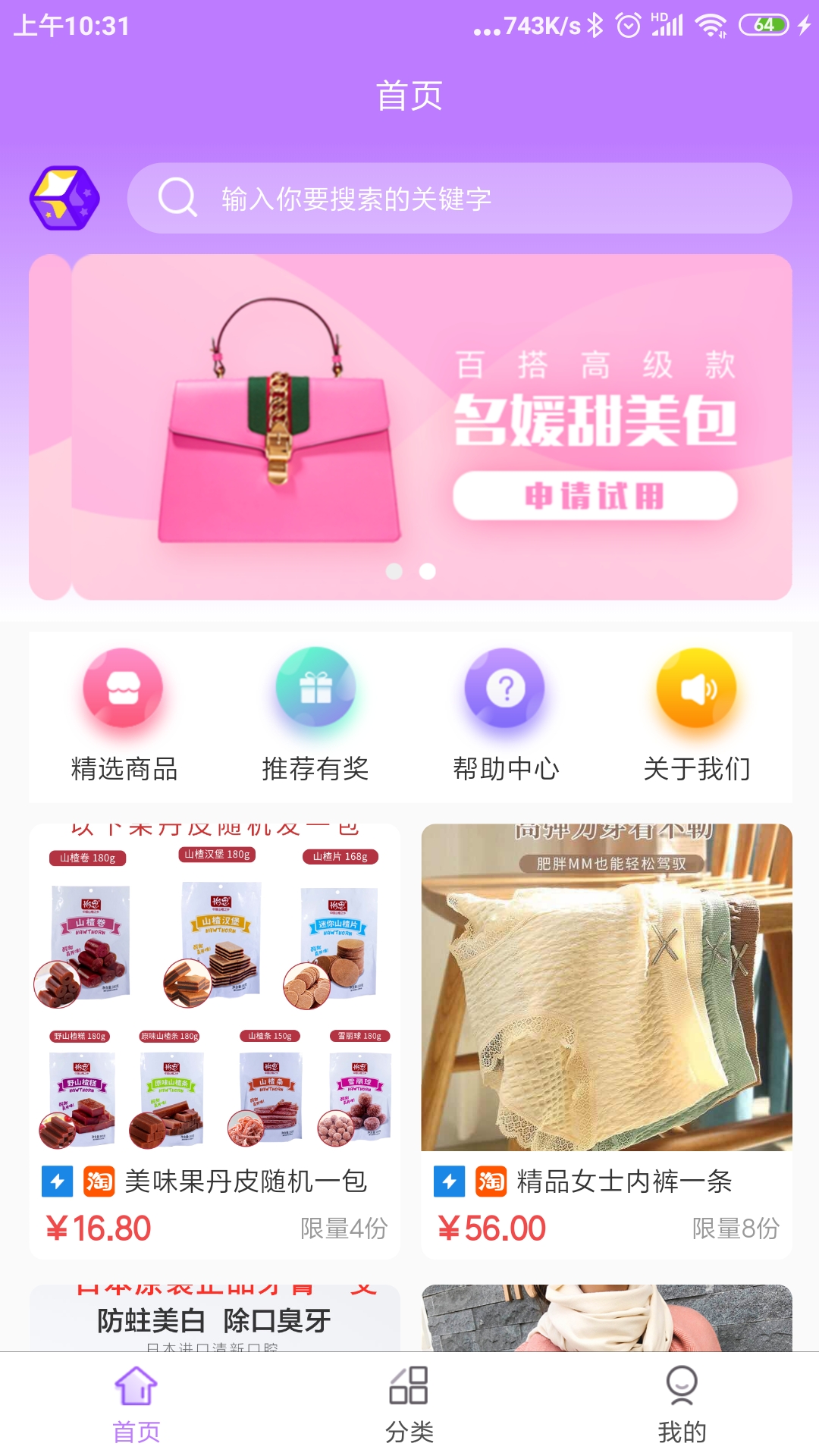Screen dimensions: 819x1456
Task: Open the 帮助中心 question mark icon
Action: coord(506,688)
